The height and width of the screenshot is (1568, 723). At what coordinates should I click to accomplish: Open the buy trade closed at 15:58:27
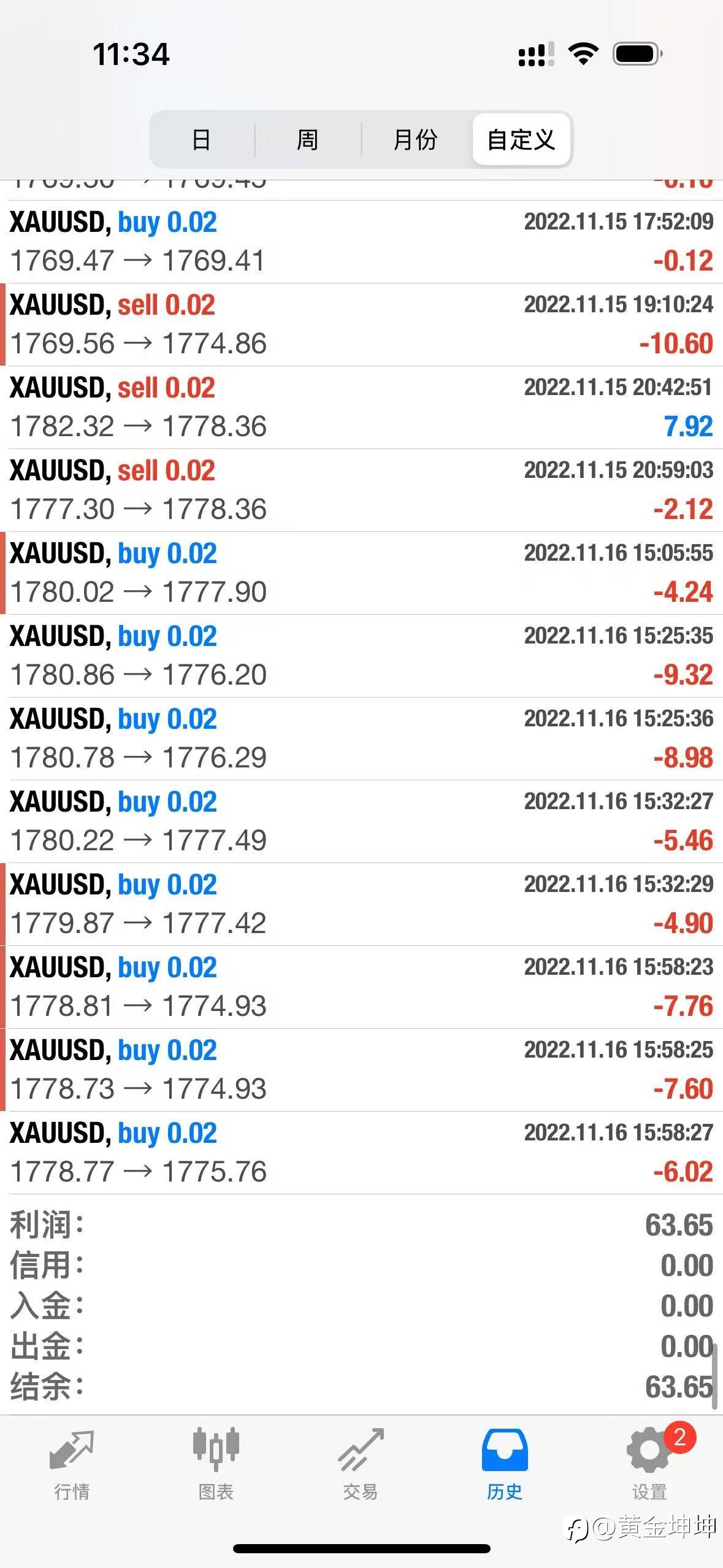pos(361,1153)
